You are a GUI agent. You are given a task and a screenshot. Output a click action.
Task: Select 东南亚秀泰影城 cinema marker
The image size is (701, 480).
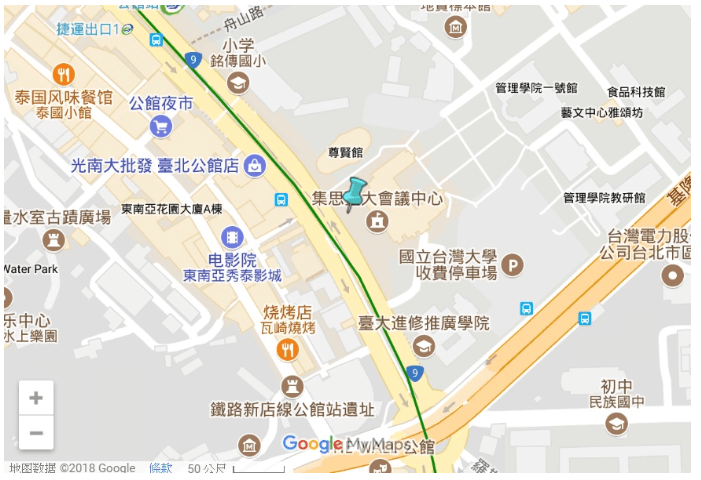pyautogui.click(x=232, y=237)
